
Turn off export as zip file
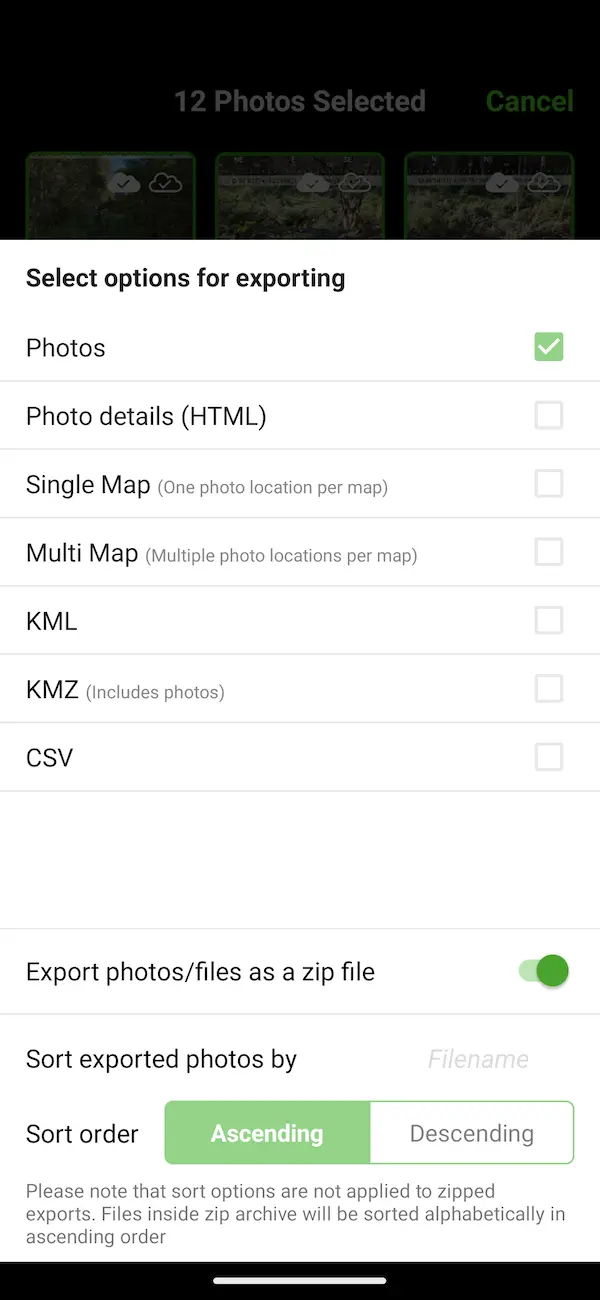[544, 971]
